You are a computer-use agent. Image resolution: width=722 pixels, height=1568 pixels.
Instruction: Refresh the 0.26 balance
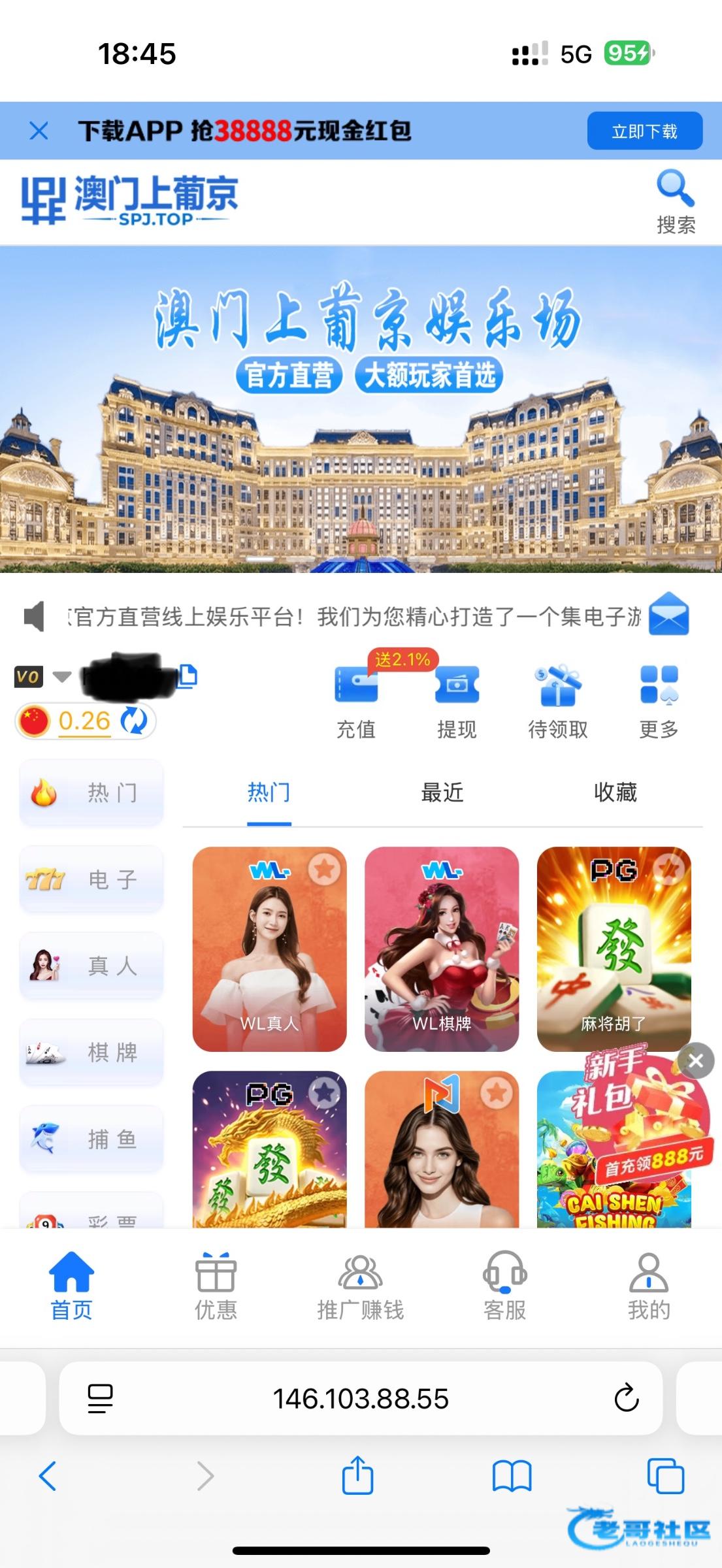[135, 721]
